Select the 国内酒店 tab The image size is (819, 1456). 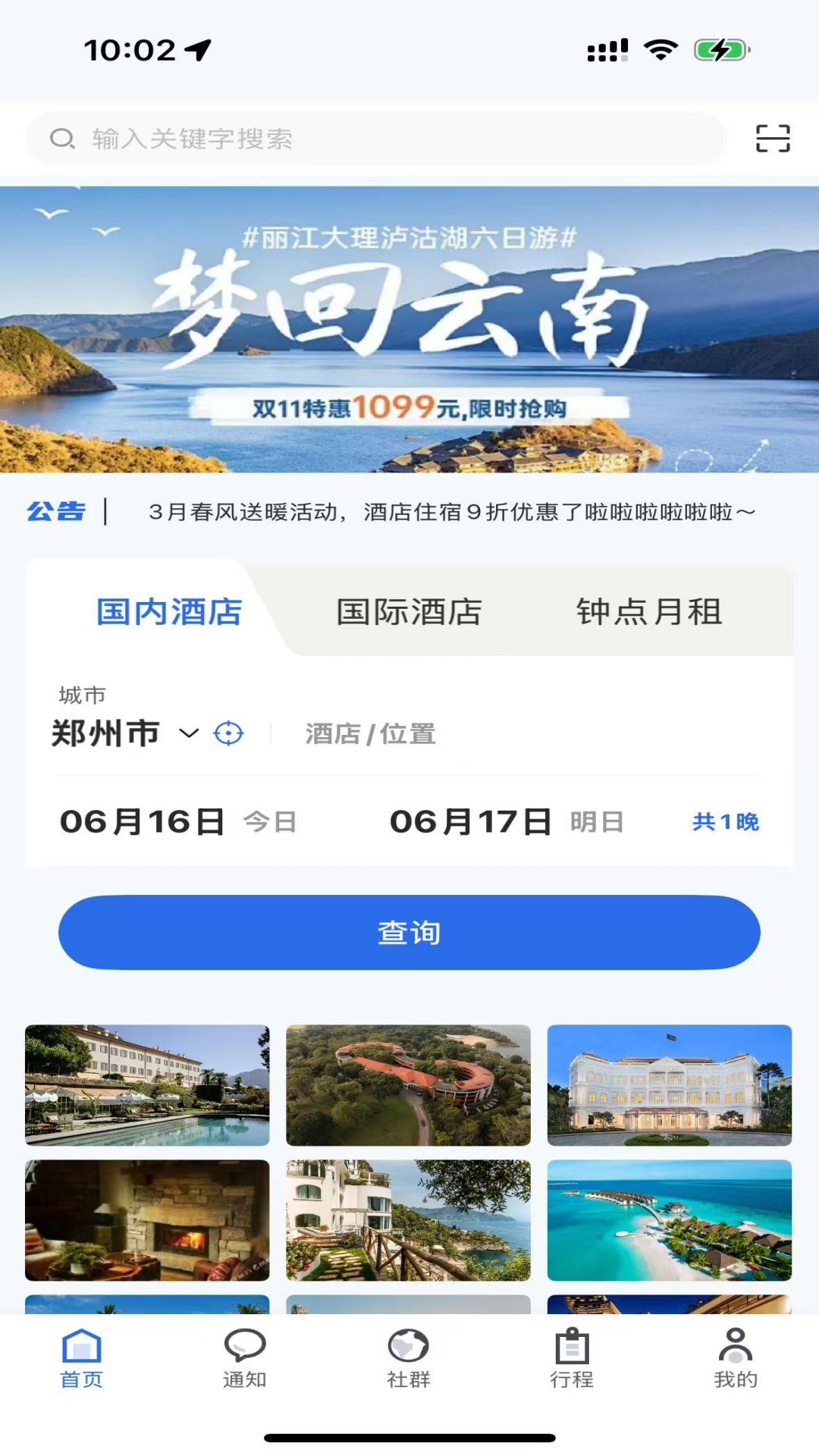[168, 613]
